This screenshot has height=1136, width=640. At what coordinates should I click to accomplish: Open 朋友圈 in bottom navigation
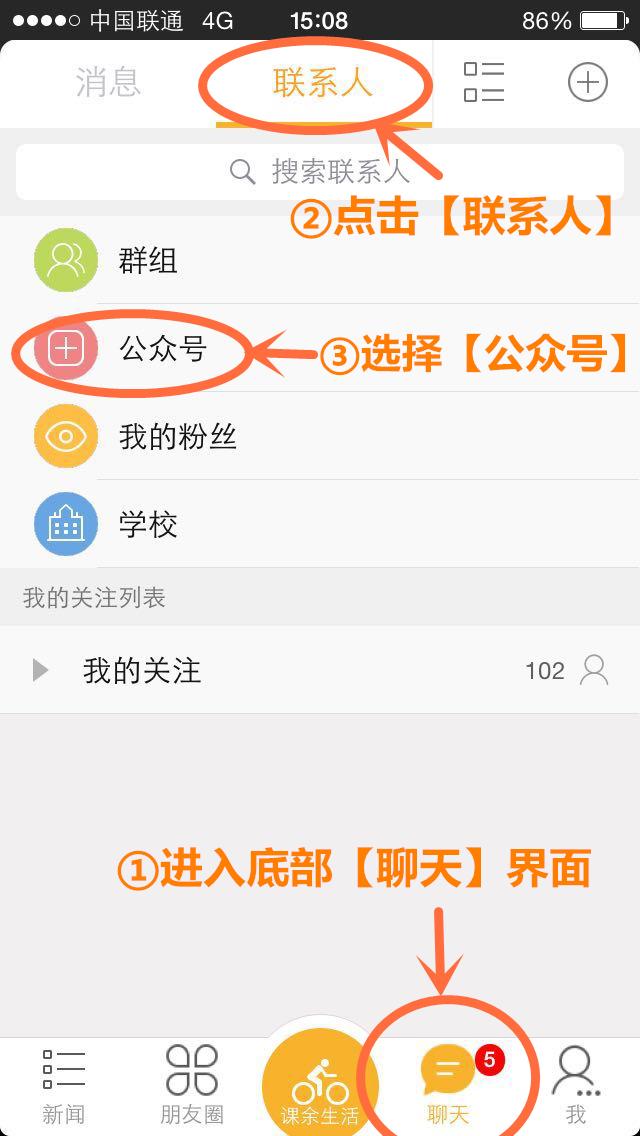192,1086
